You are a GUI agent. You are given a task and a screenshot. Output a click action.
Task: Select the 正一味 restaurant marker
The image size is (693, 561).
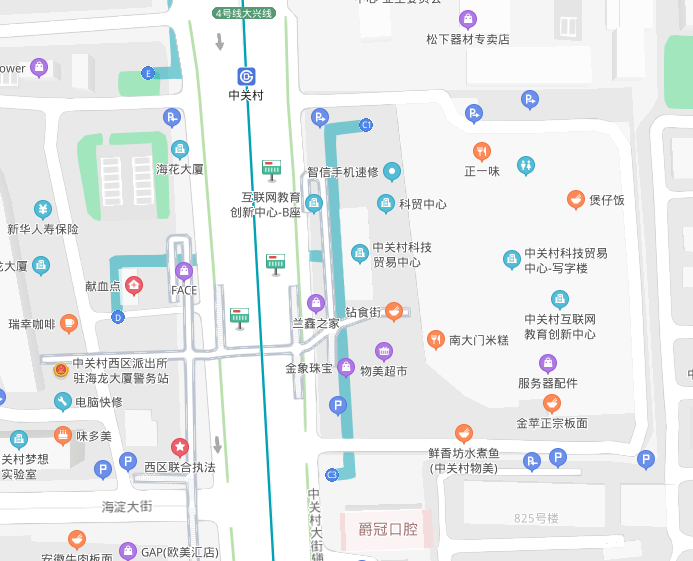[482, 151]
